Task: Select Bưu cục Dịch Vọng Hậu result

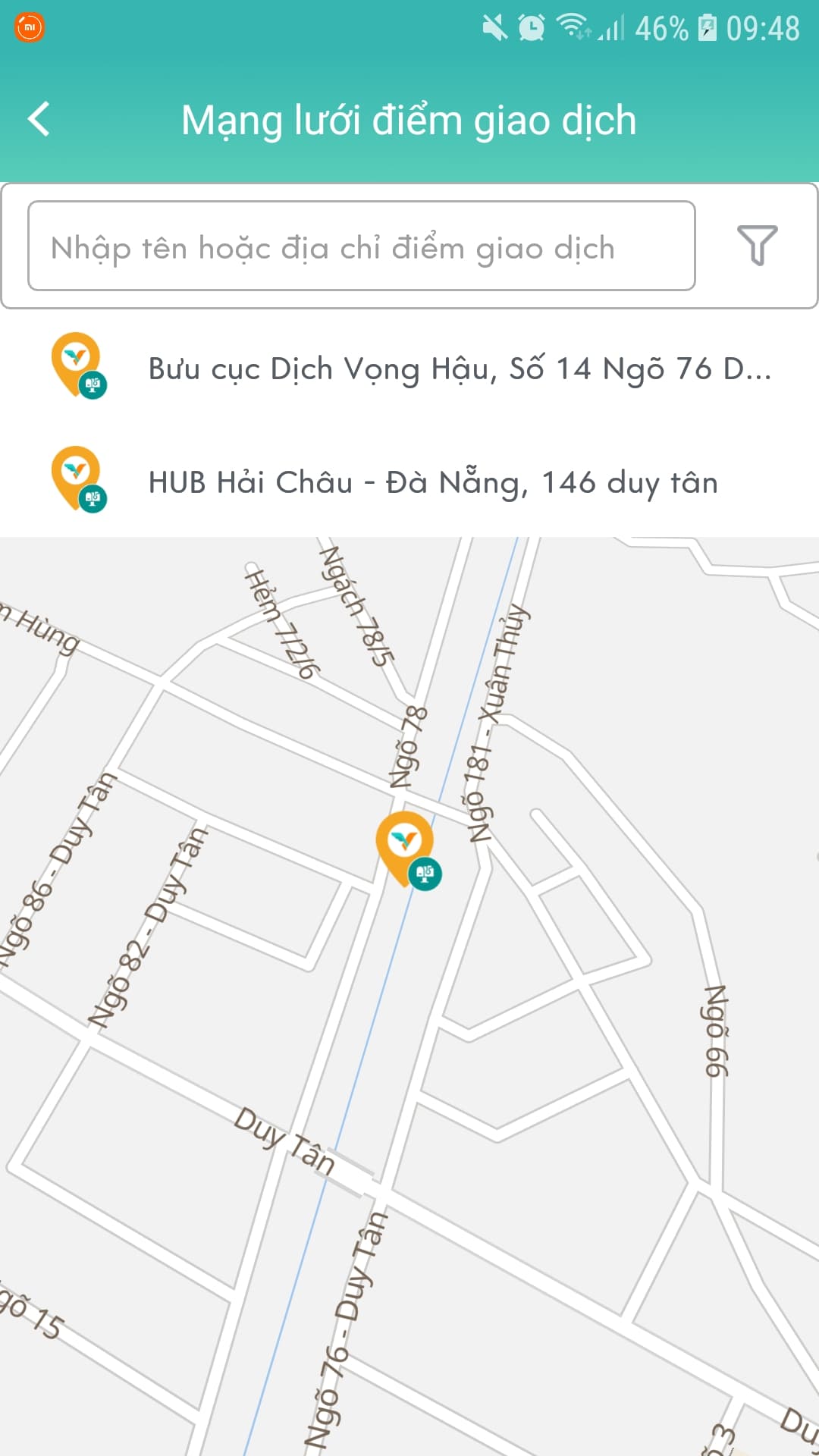Action: (459, 369)
